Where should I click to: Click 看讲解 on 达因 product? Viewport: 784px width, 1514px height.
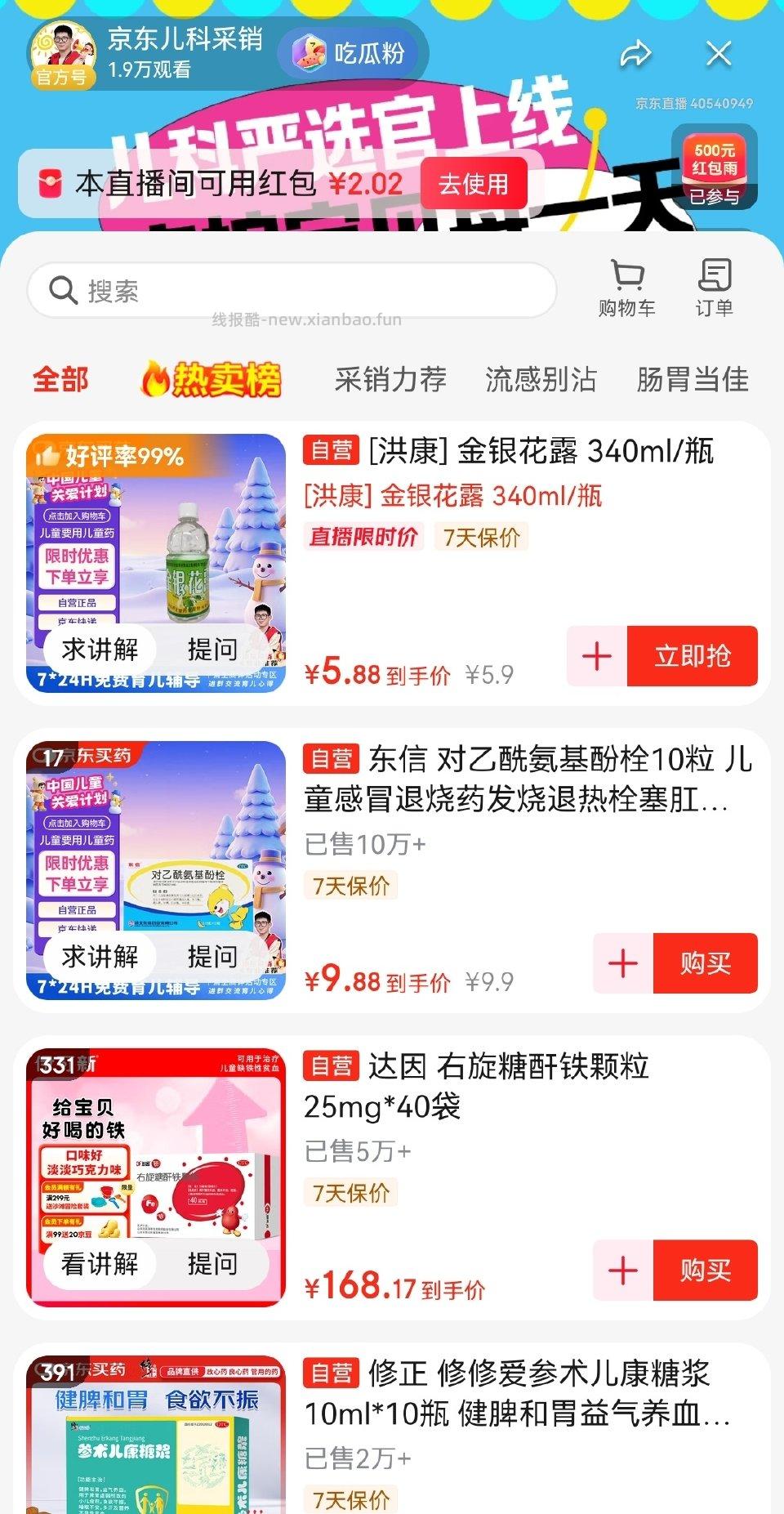pos(98,1262)
